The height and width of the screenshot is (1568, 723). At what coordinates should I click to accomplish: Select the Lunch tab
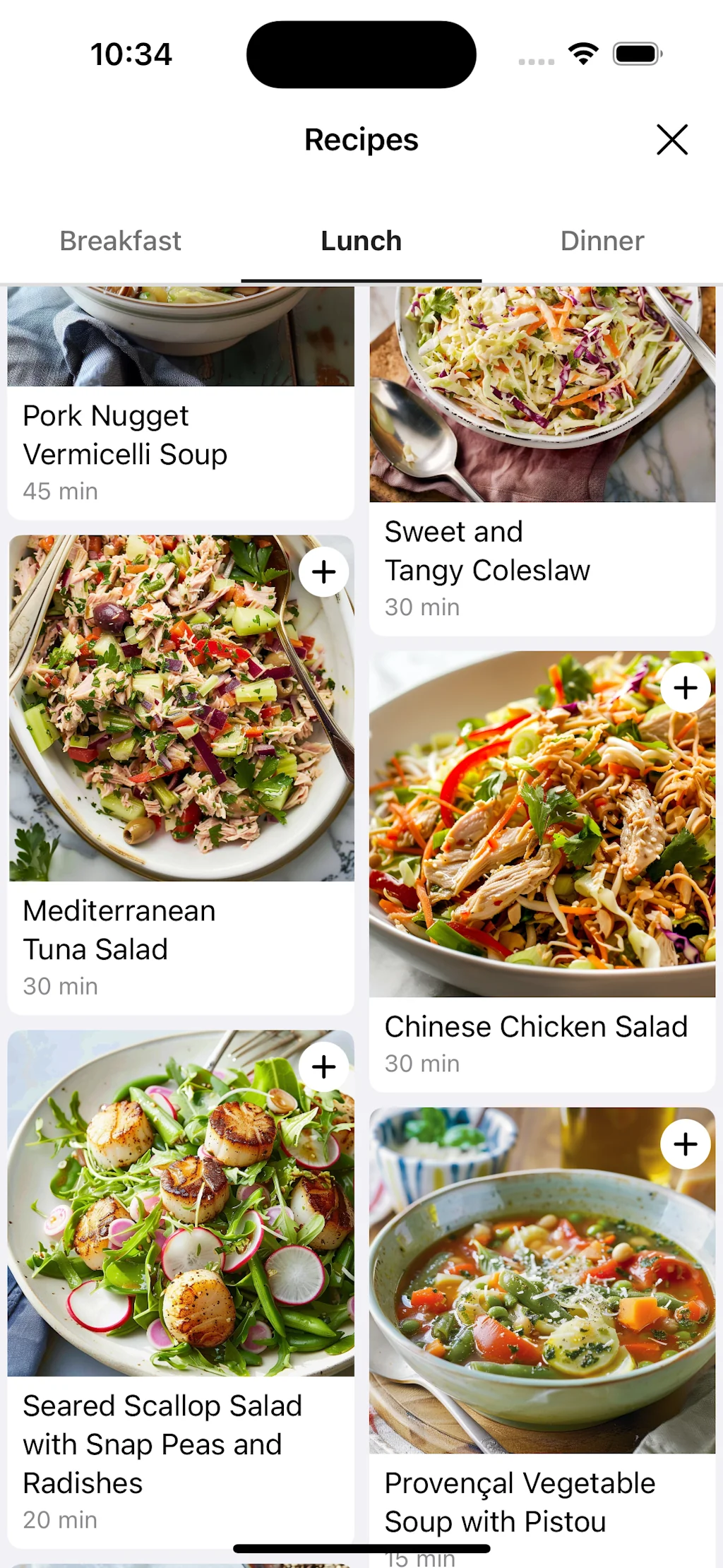point(361,241)
